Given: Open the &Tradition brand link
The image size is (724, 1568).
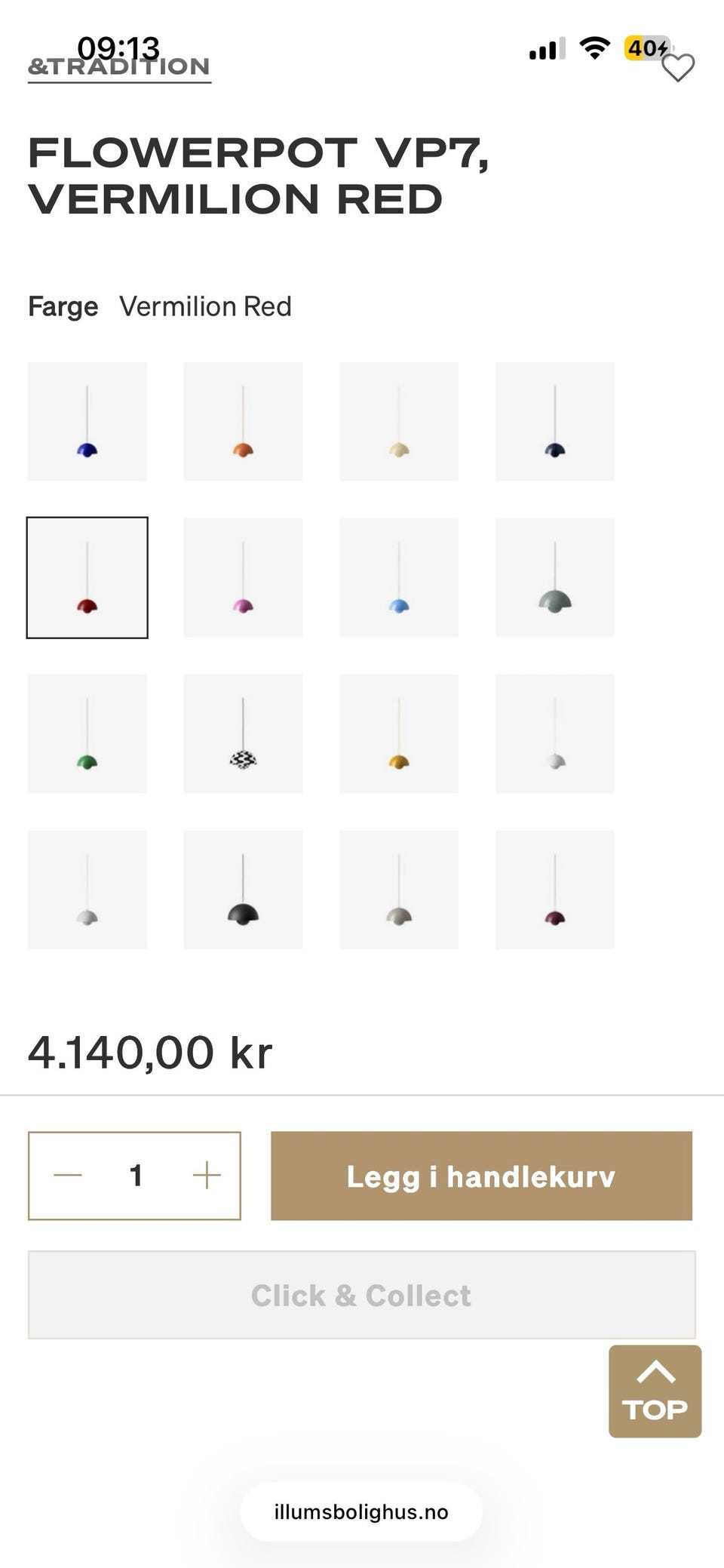Looking at the screenshot, I should 119,68.
